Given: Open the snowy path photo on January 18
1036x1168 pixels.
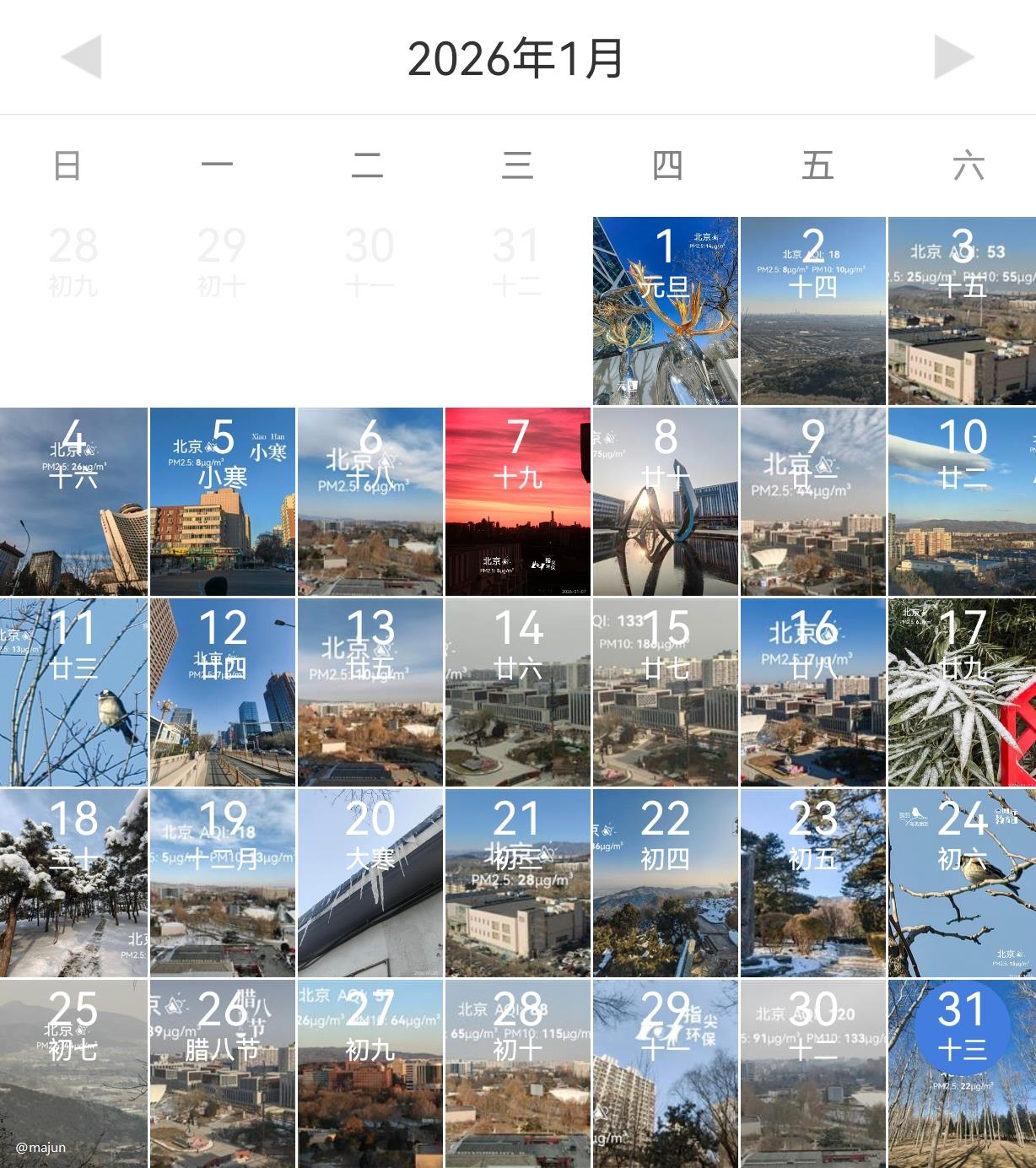Looking at the screenshot, I should [x=73, y=884].
